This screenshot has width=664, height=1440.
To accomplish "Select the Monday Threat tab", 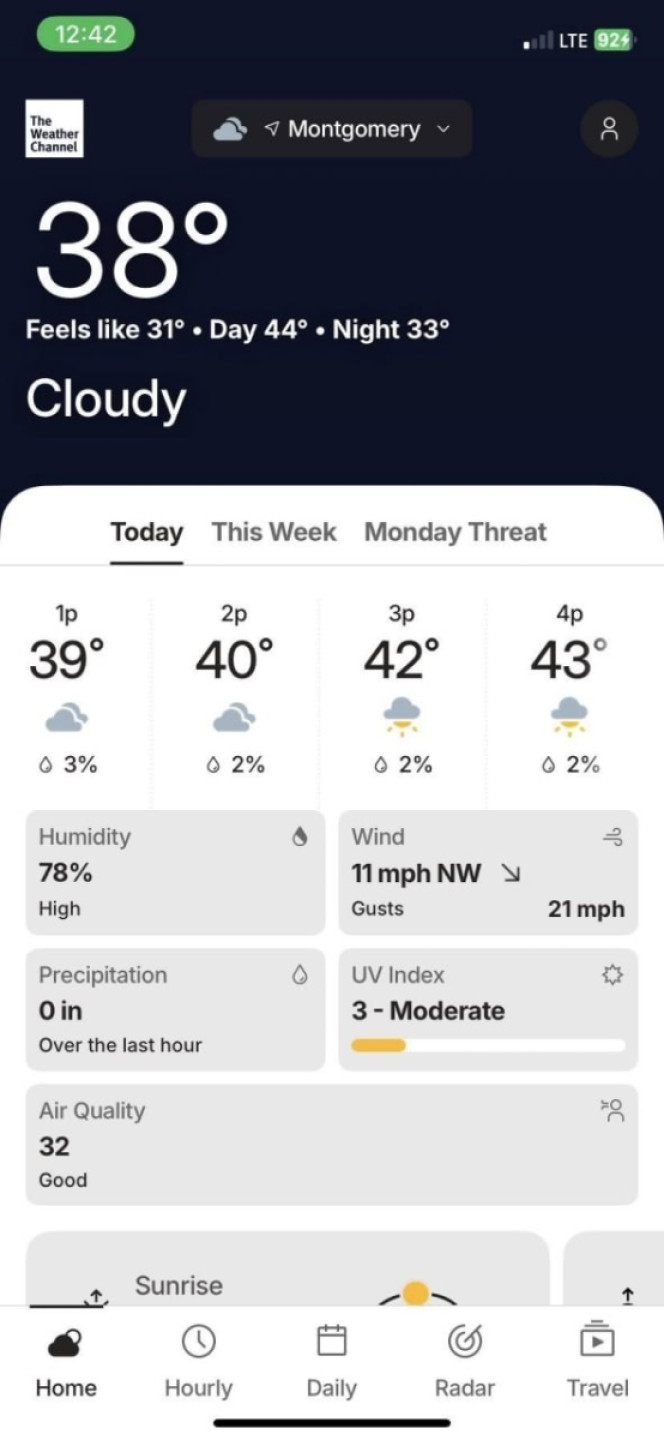I will [x=455, y=532].
